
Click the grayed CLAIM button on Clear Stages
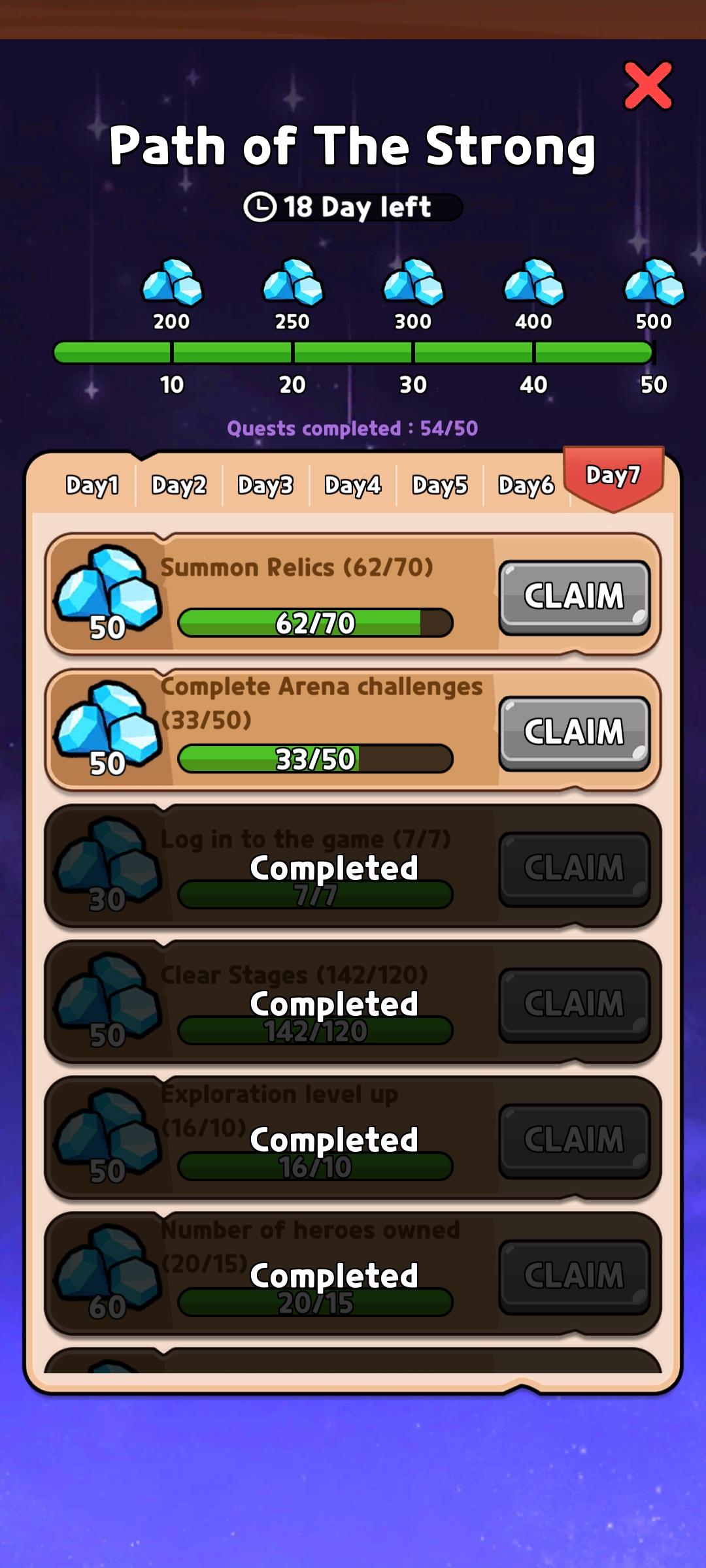coord(574,1003)
